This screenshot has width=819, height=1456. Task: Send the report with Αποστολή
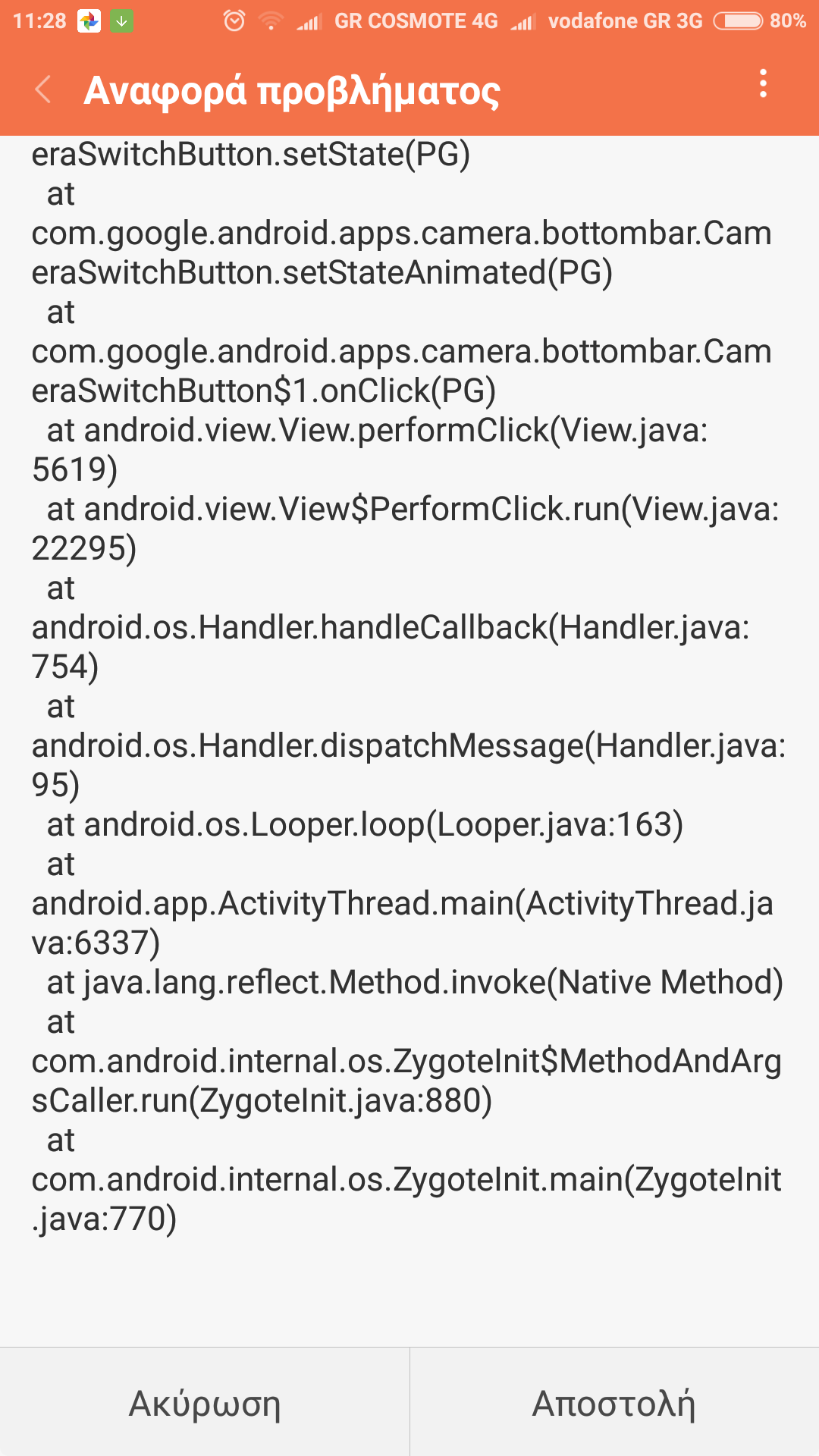(614, 1403)
